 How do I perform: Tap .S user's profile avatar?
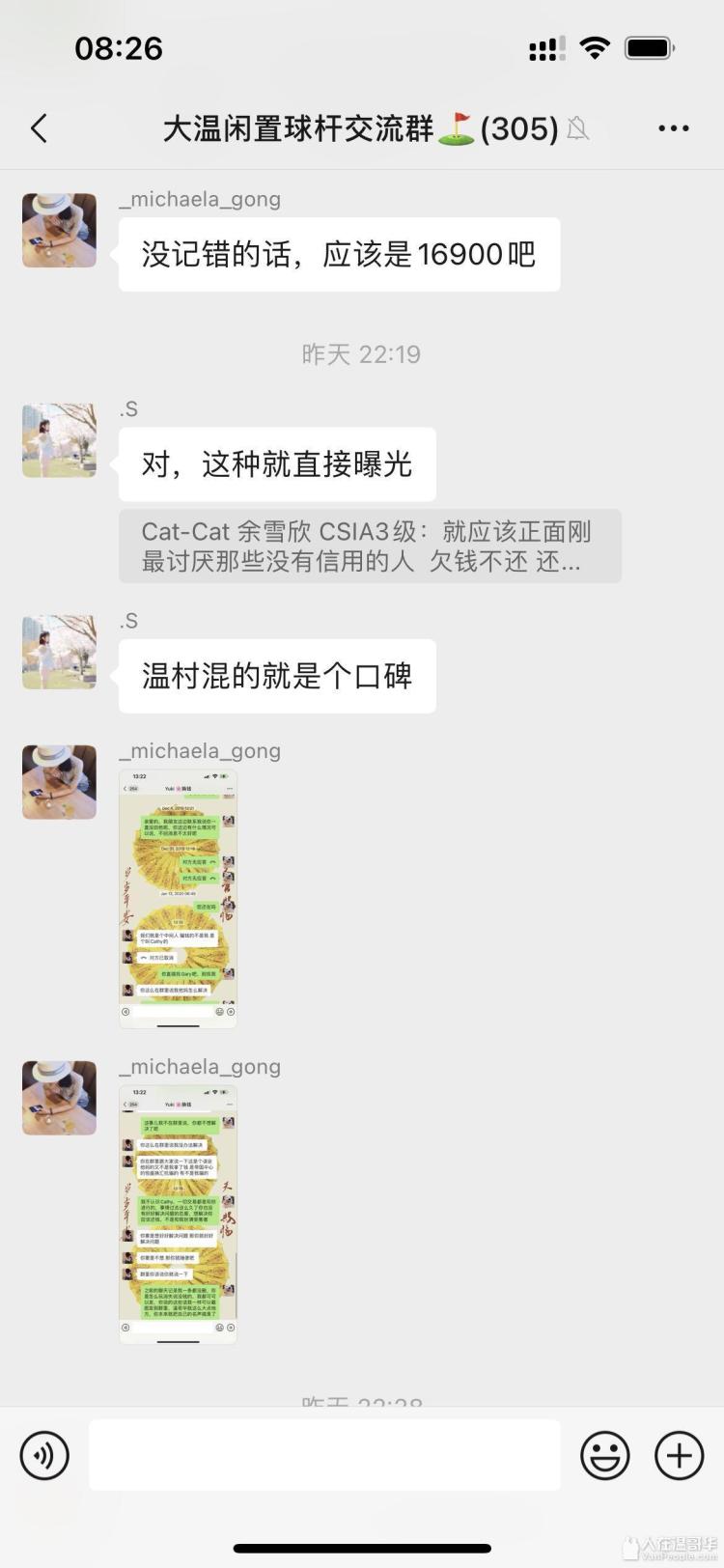tap(59, 439)
